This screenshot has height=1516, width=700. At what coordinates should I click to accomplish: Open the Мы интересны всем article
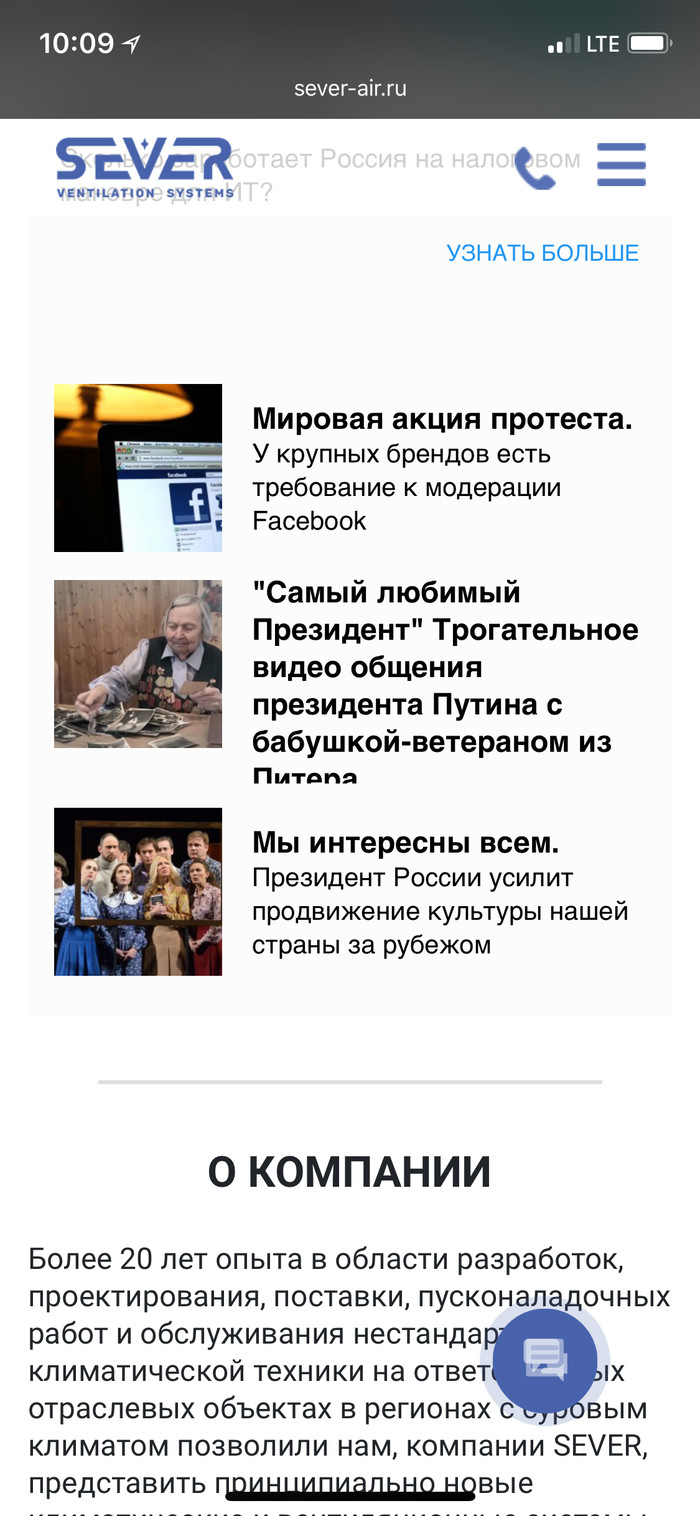coord(405,843)
